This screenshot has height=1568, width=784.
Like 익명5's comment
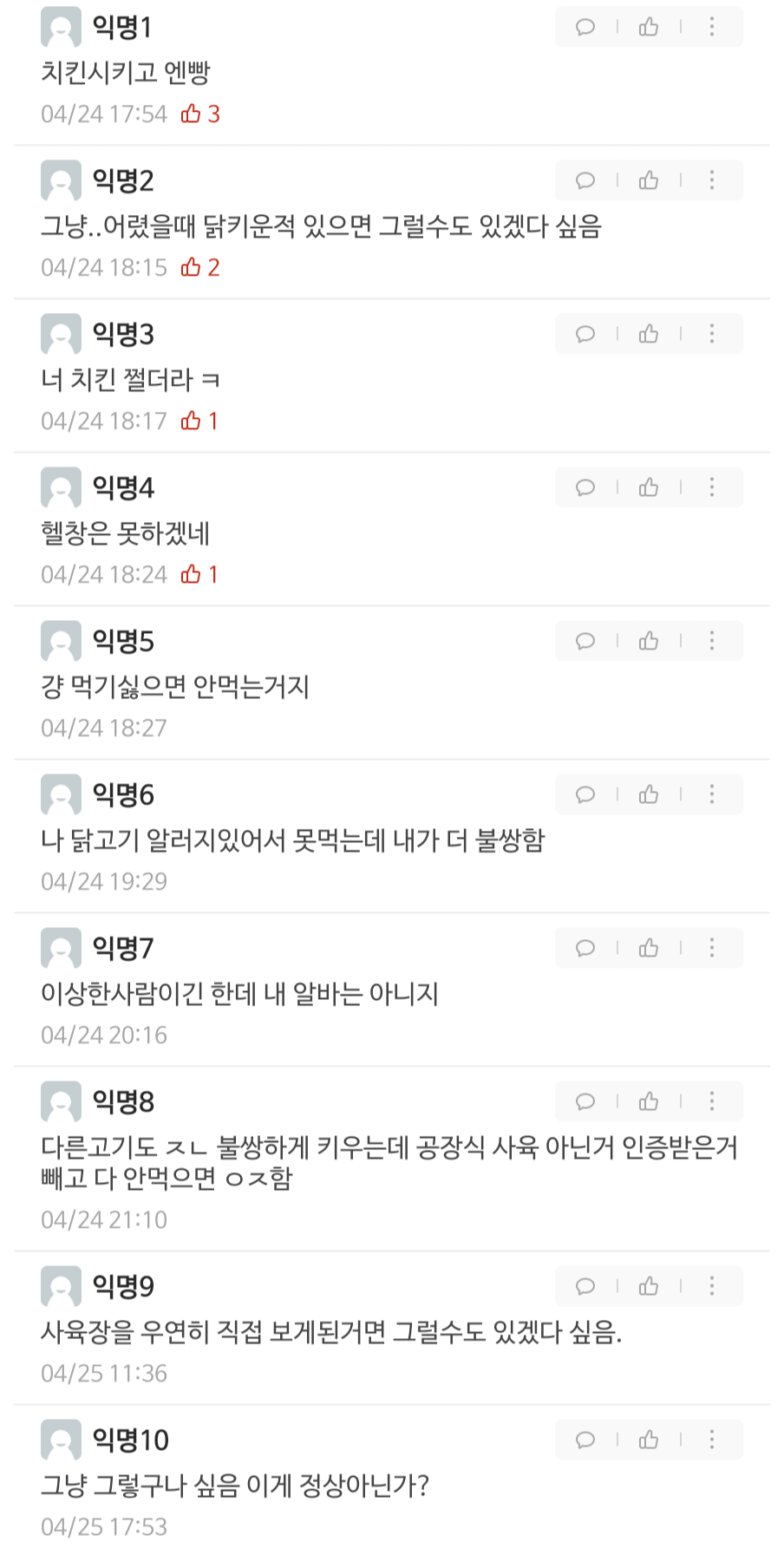coord(649,641)
